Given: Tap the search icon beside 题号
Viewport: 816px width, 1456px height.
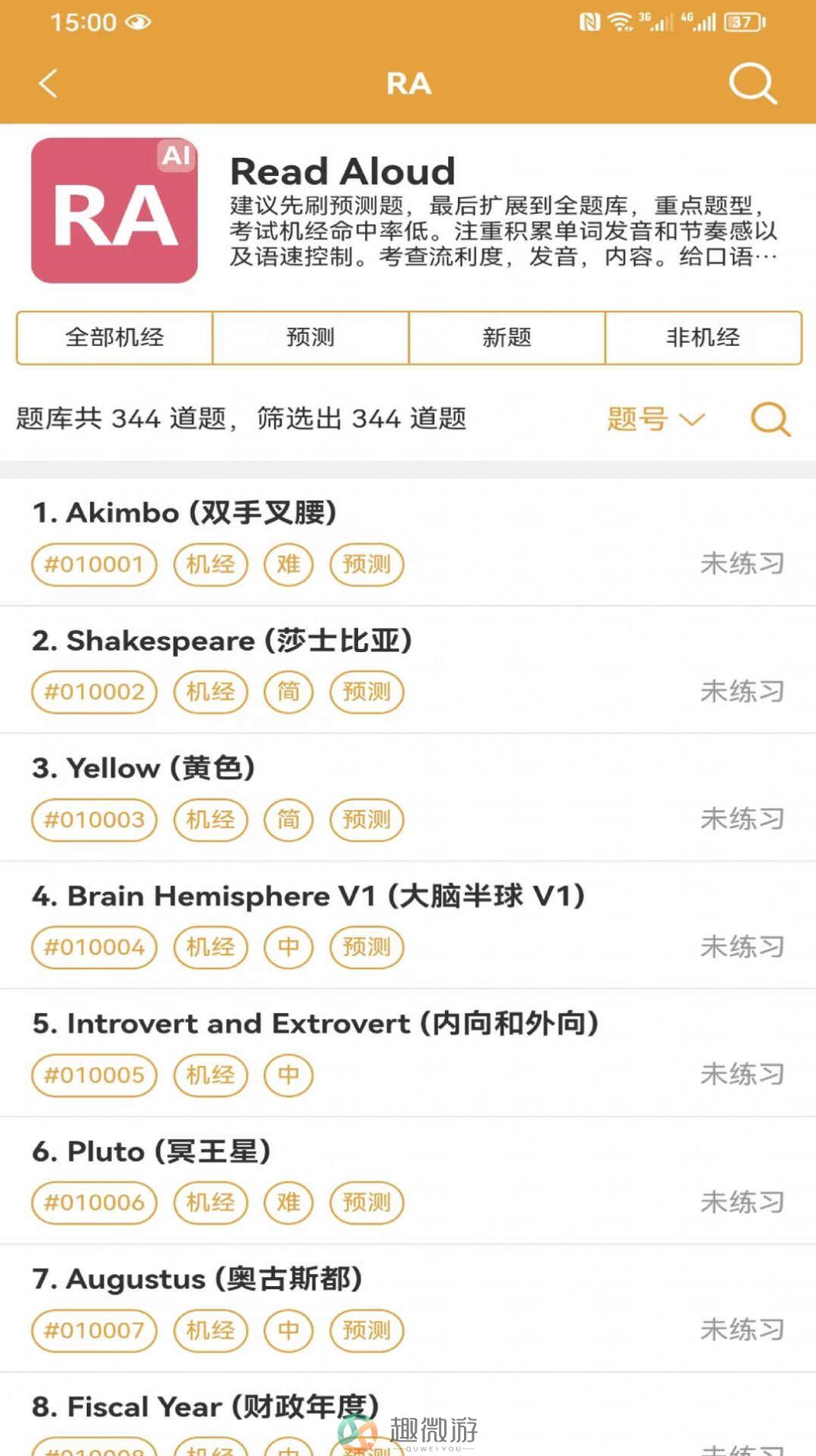Looking at the screenshot, I should click(x=770, y=419).
